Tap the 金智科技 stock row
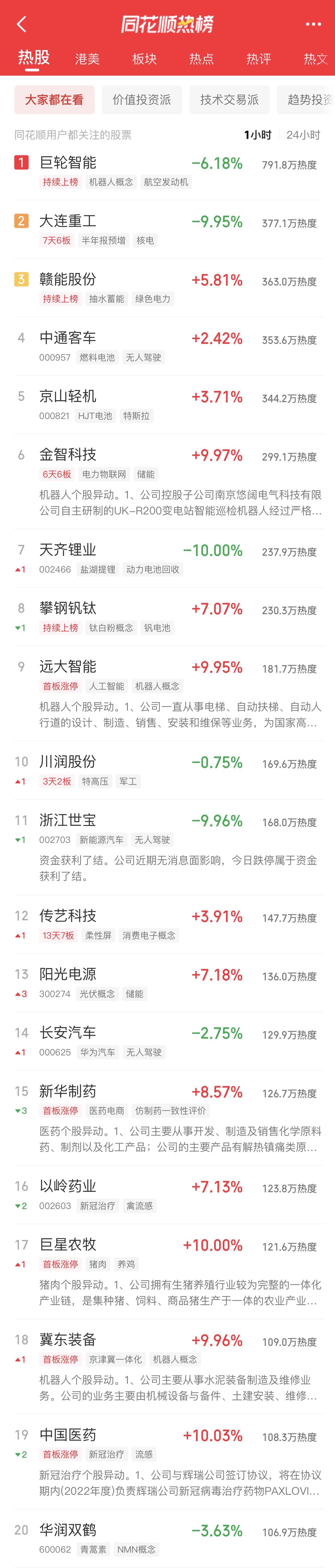The width and height of the screenshot is (335, 1568). (68, 455)
